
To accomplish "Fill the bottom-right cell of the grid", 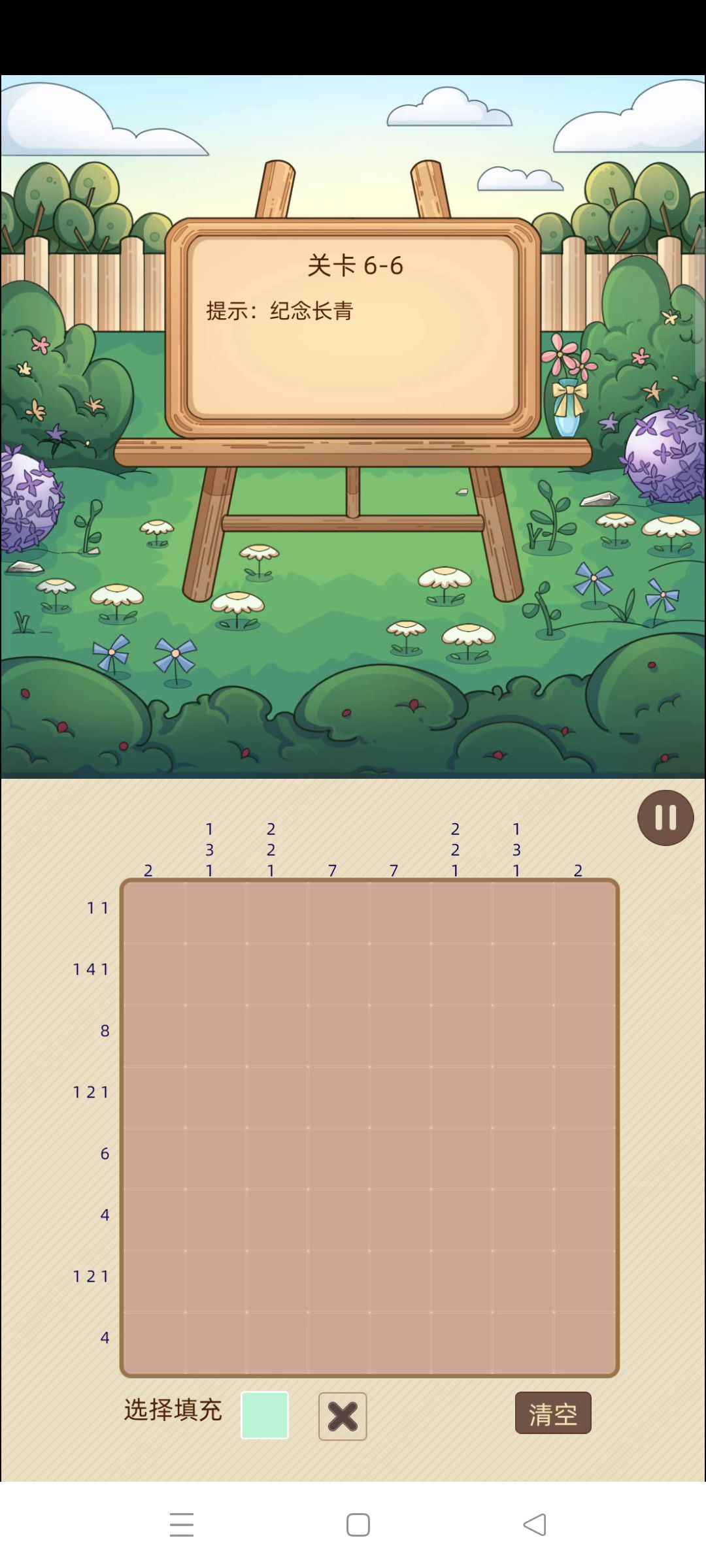I will pyautogui.click(x=584, y=1342).
